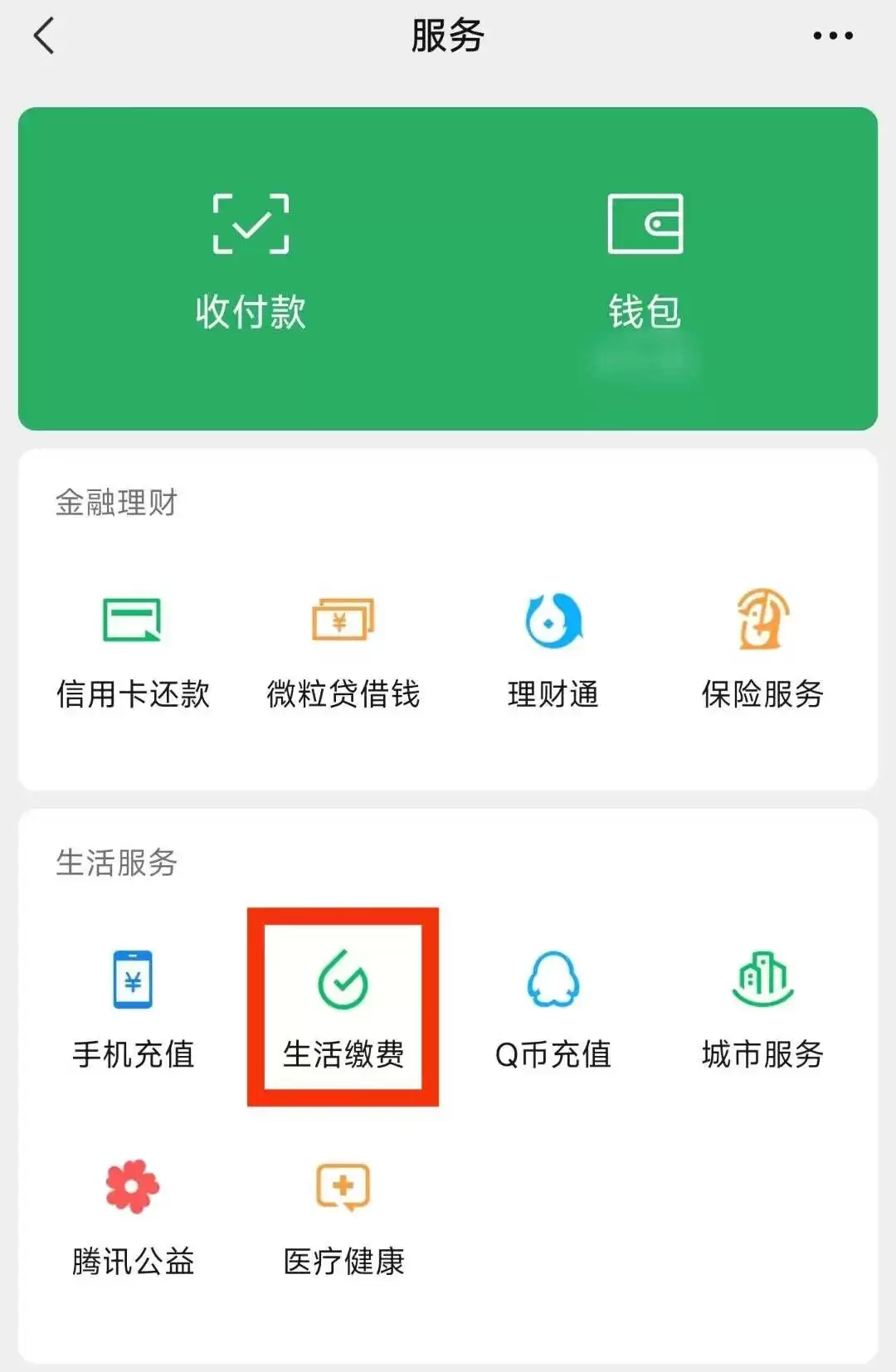Tap the back arrow to leave 服务
This screenshot has height=1372, width=896.
point(43,35)
